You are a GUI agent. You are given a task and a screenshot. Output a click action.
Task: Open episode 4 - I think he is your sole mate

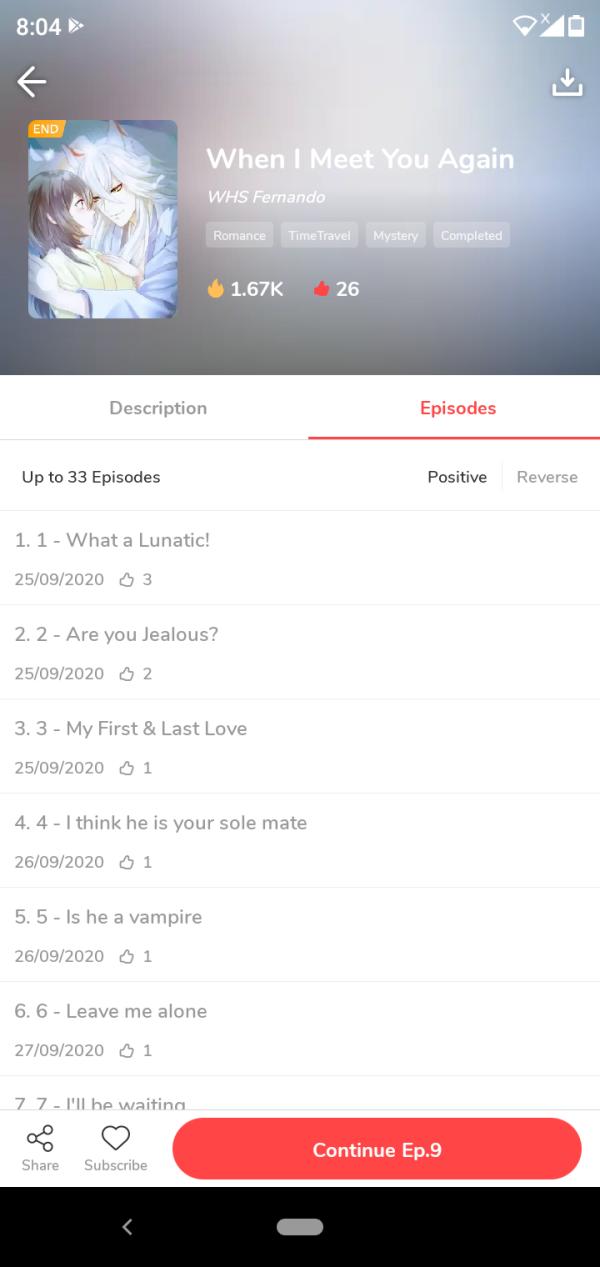coord(300,840)
